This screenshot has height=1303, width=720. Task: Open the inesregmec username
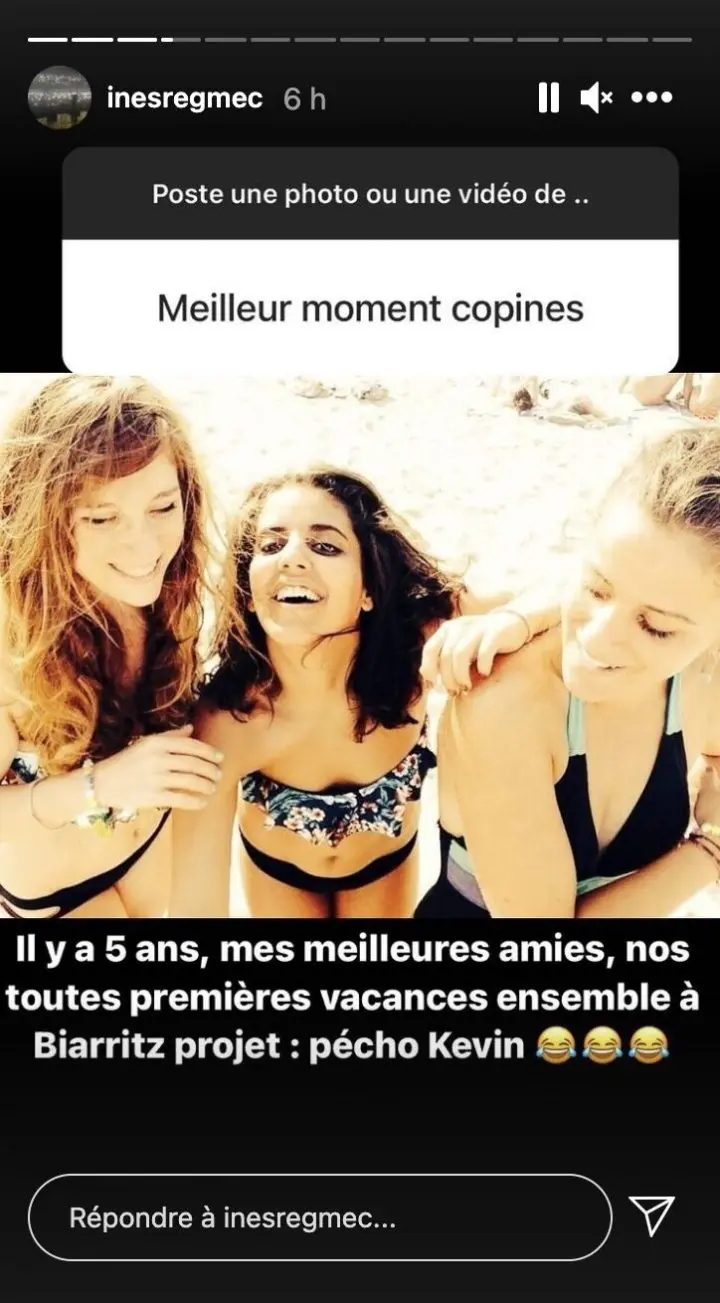pos(184,99)
